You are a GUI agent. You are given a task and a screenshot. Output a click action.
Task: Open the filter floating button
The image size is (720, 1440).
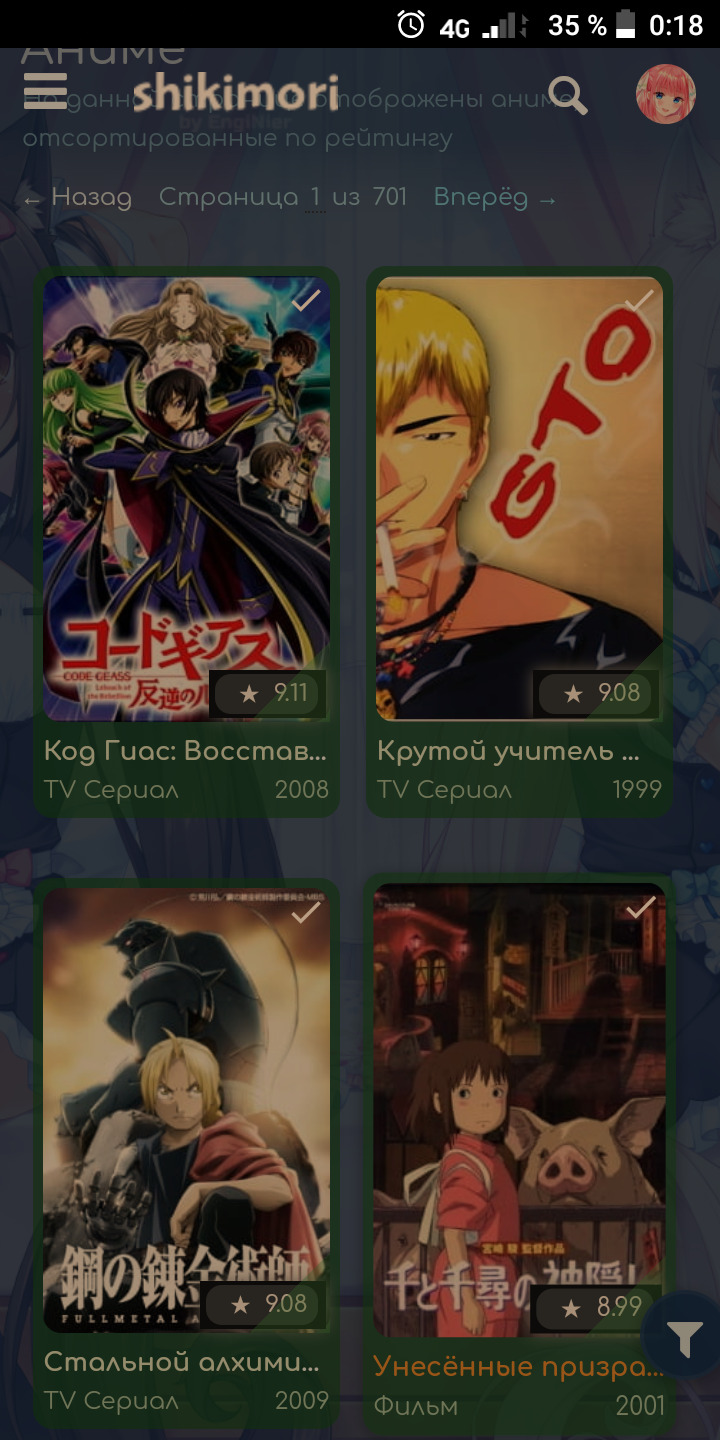684,1339
